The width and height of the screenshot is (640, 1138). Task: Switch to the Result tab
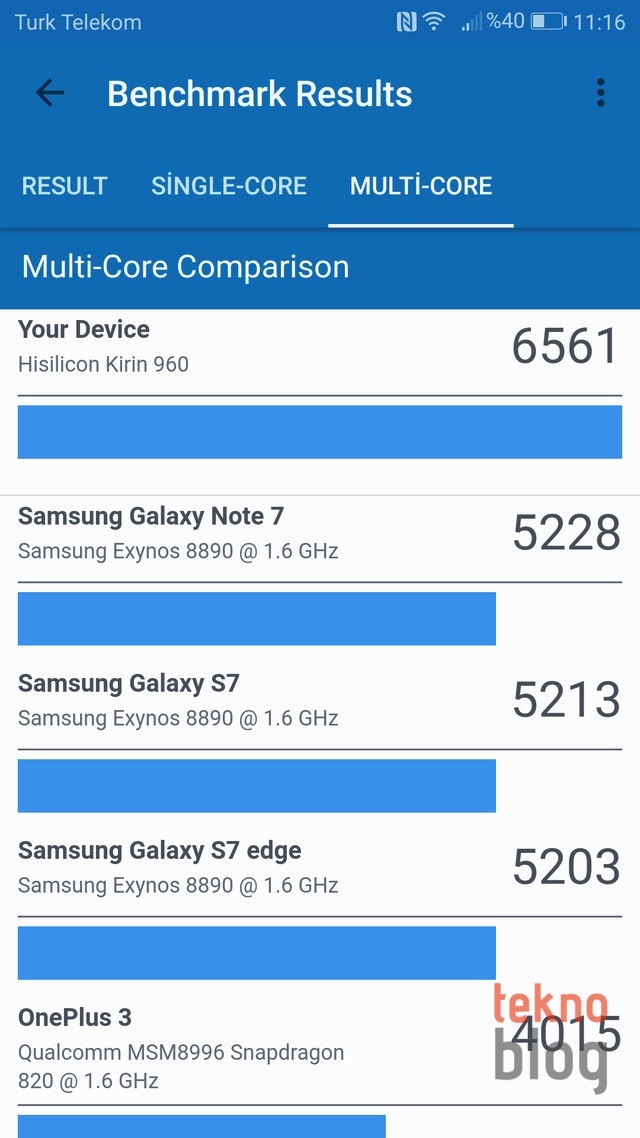coord(65,186)
